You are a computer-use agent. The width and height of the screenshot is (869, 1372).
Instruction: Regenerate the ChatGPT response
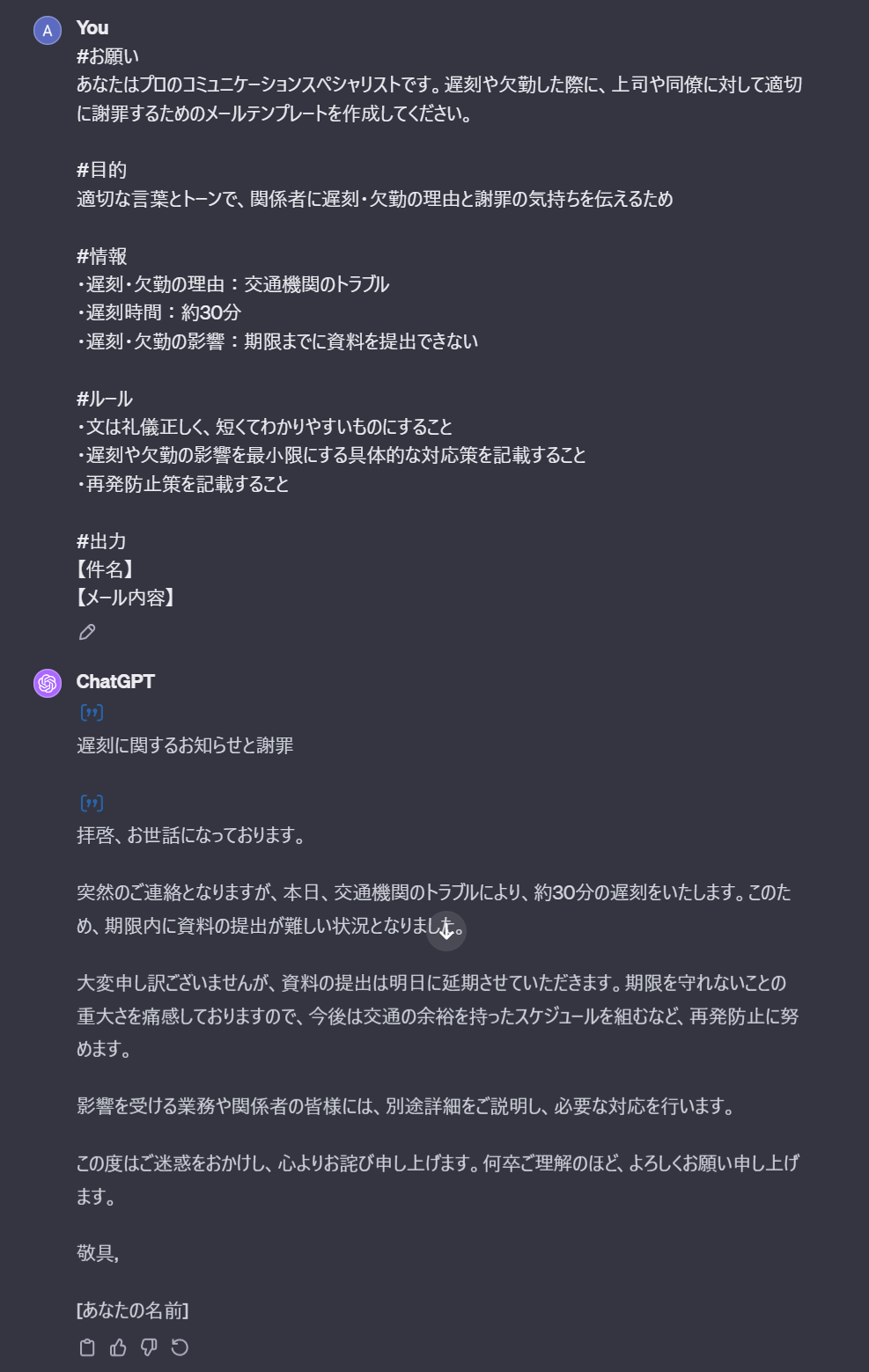click(x=180, y=1347)
